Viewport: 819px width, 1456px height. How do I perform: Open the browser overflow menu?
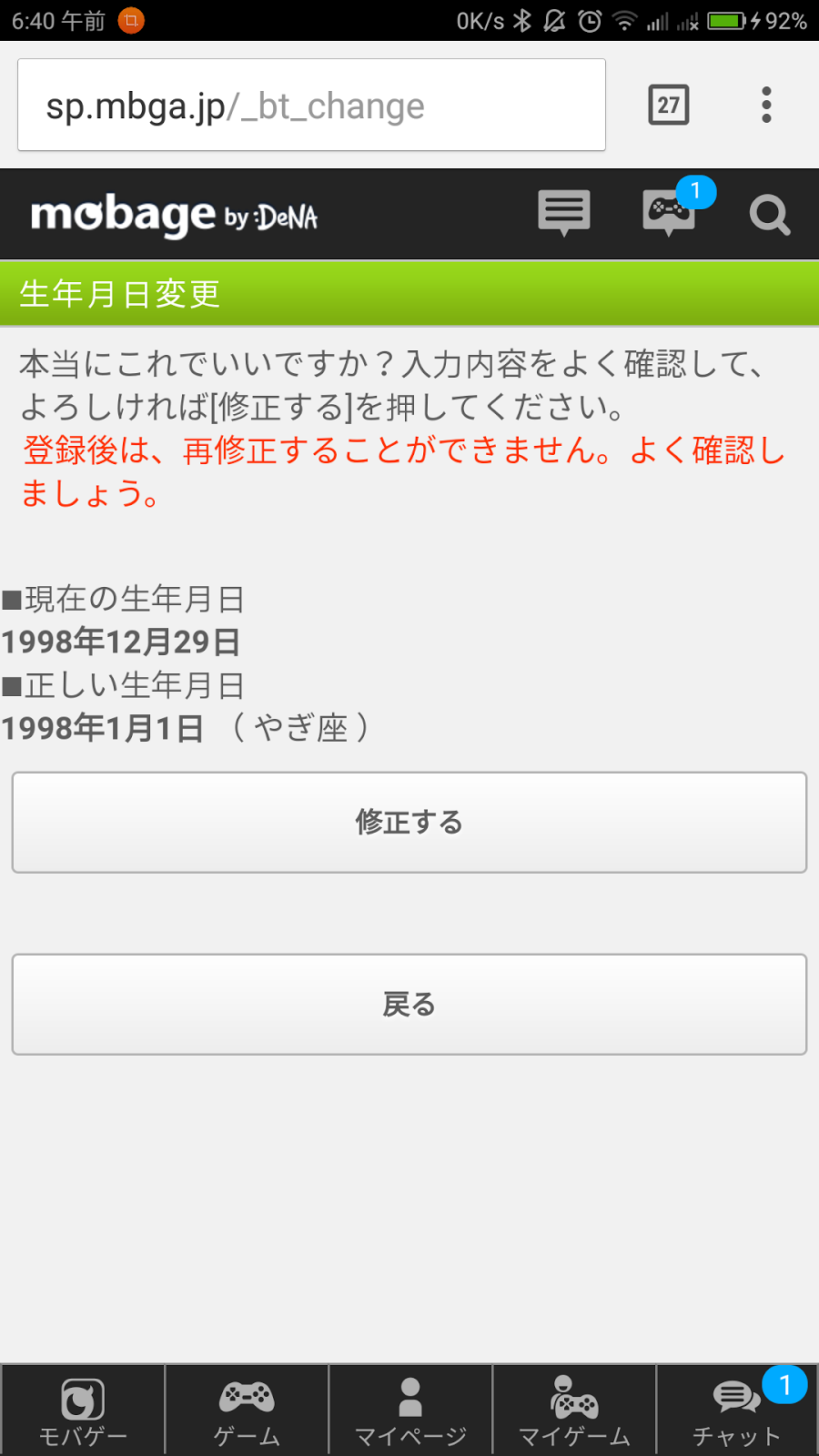click(x=766, y=106)
